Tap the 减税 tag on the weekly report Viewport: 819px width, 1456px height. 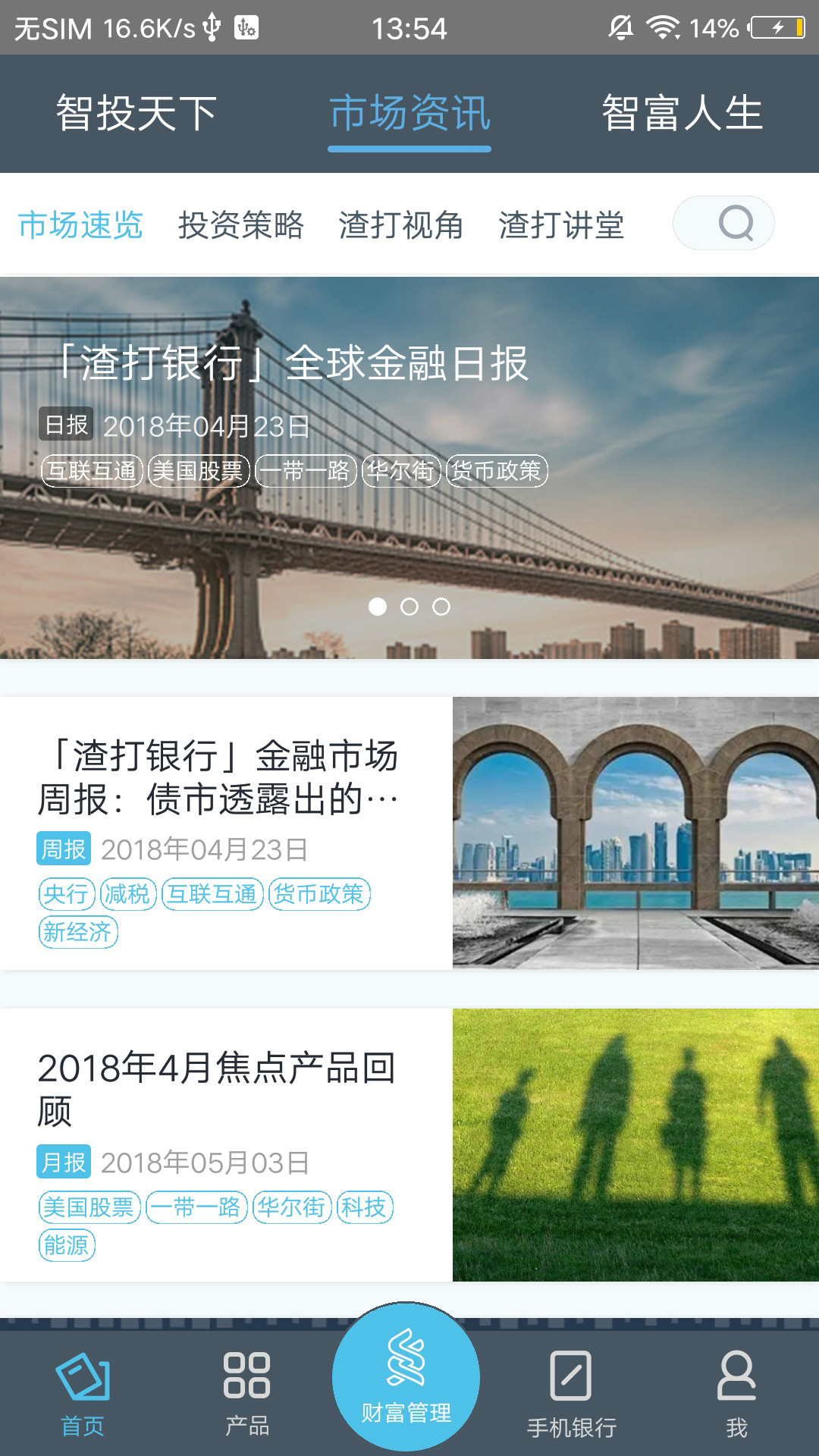[x=127, y=894]
